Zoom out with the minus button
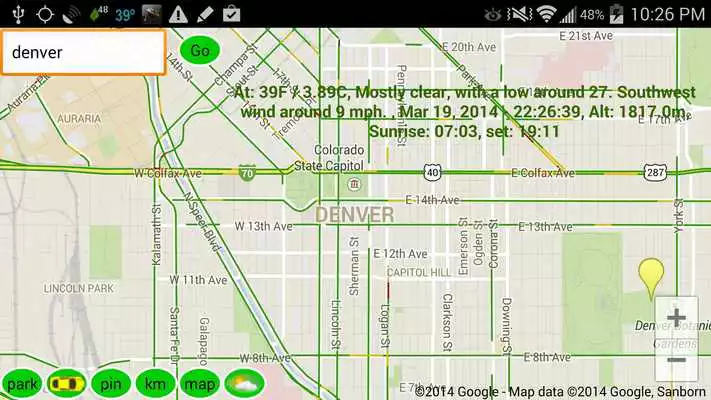711x400 pixels. (677, 360)
